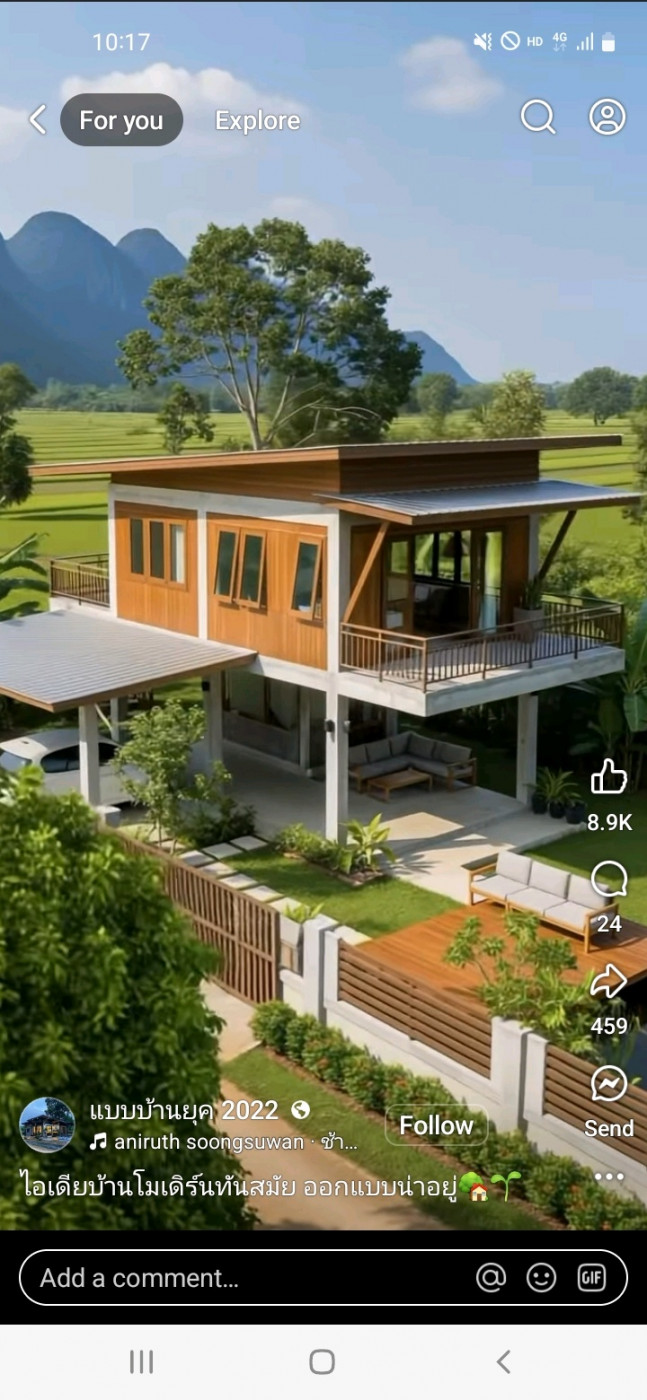Image resolution: width=647 pixels, height=1400 pixels.
Task: Open the three-dot more options menu
Action: tap(609, 1177)
